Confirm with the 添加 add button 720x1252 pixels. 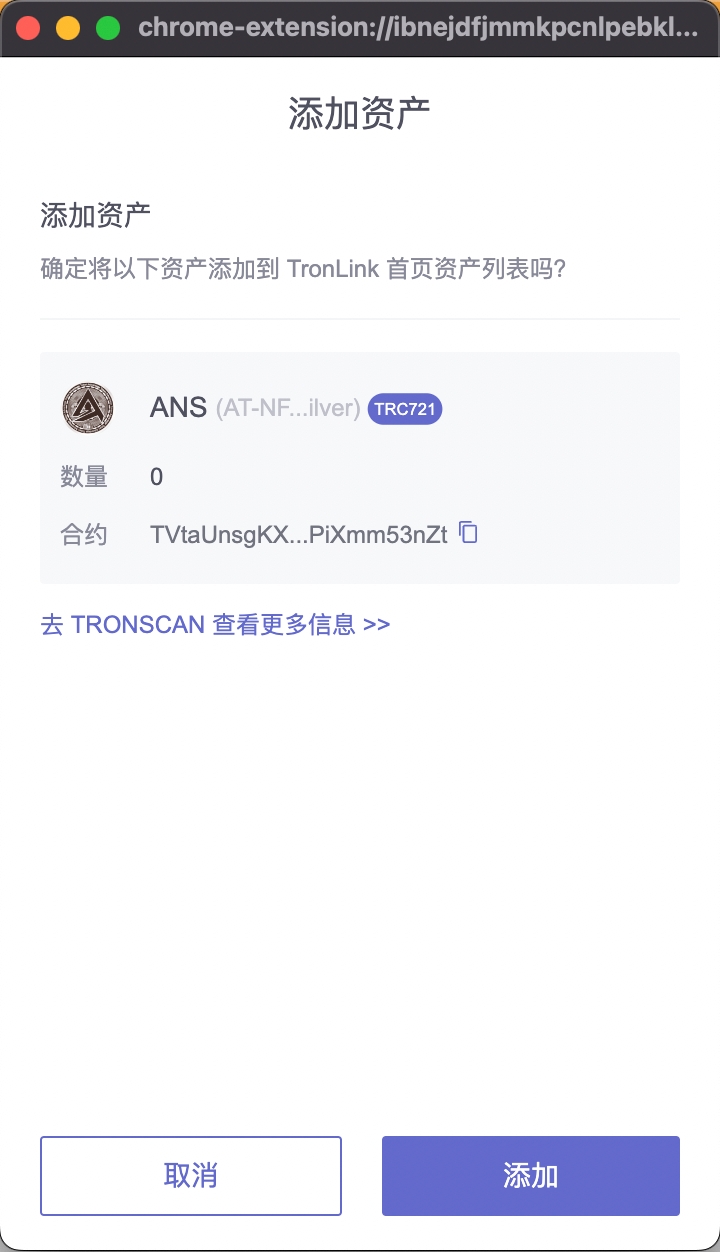(531, 1176)
